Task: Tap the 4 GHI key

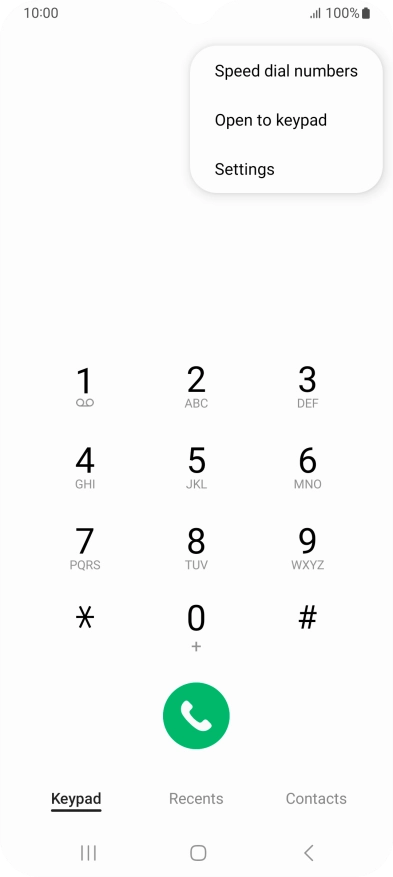Action: (x=84, y=468)
